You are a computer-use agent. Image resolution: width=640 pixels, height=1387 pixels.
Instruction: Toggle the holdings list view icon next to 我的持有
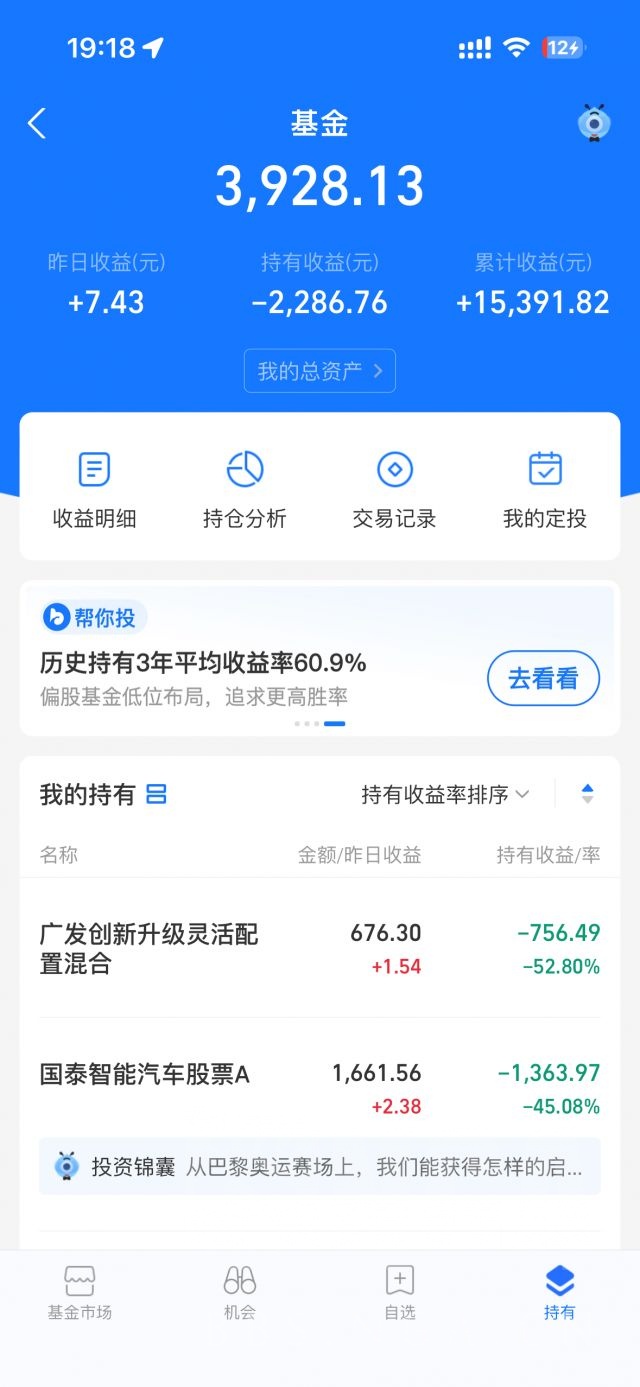[156, 795]
